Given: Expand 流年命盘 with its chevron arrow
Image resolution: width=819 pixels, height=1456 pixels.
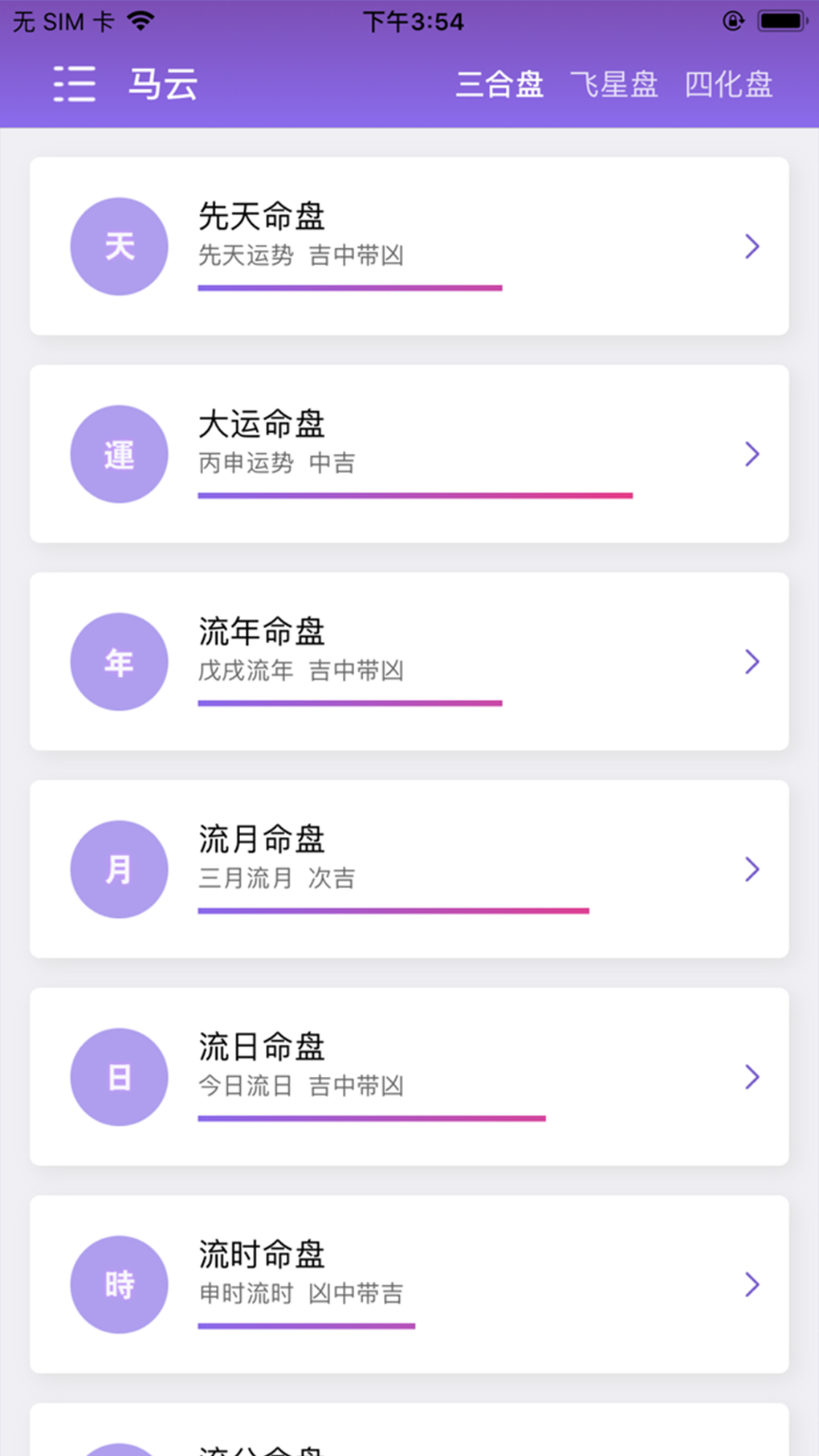Looking at the screenshot, I should pyautogui.click(x=752, y=661).
